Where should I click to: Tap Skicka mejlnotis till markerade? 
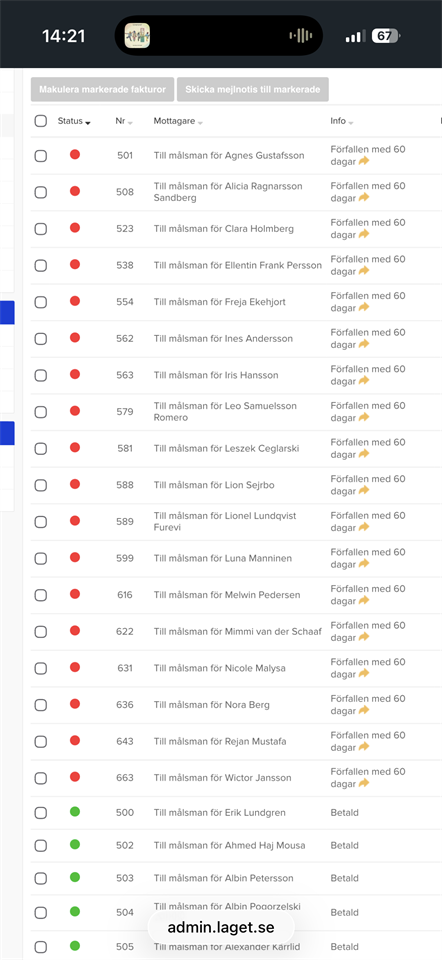(x=253, y=89)
